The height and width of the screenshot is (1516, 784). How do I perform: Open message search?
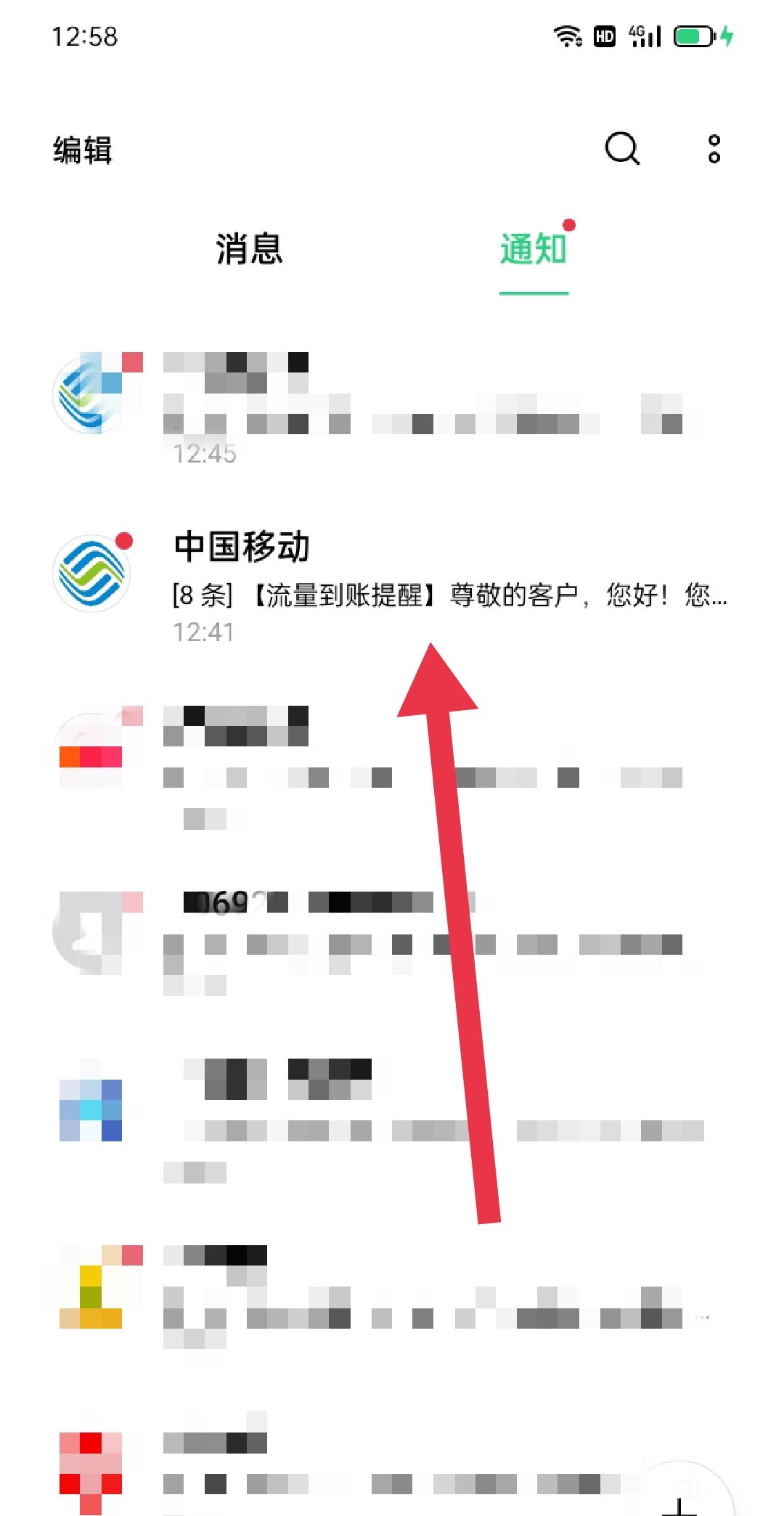622,149
